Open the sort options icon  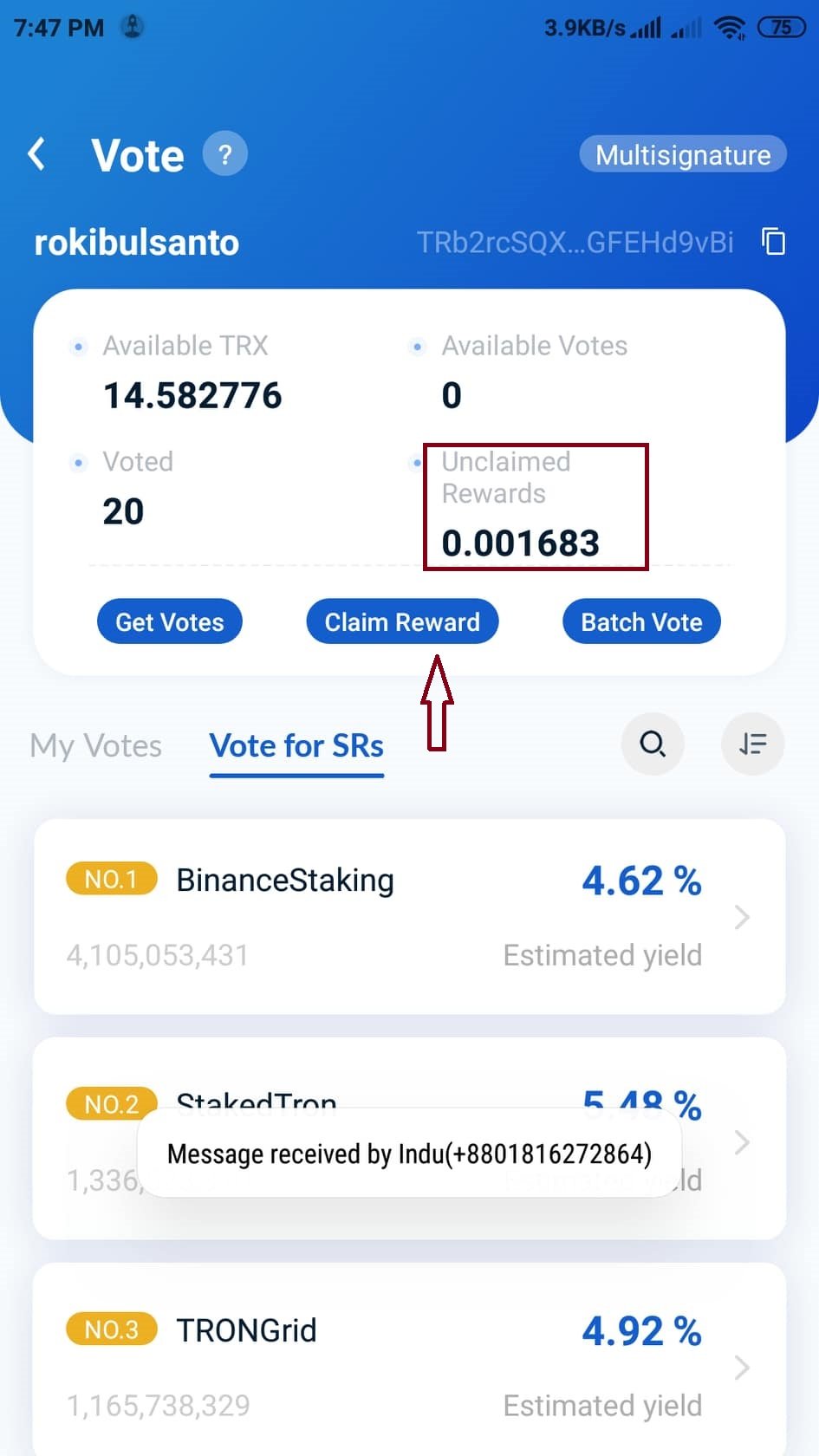(x=752, y=744)
